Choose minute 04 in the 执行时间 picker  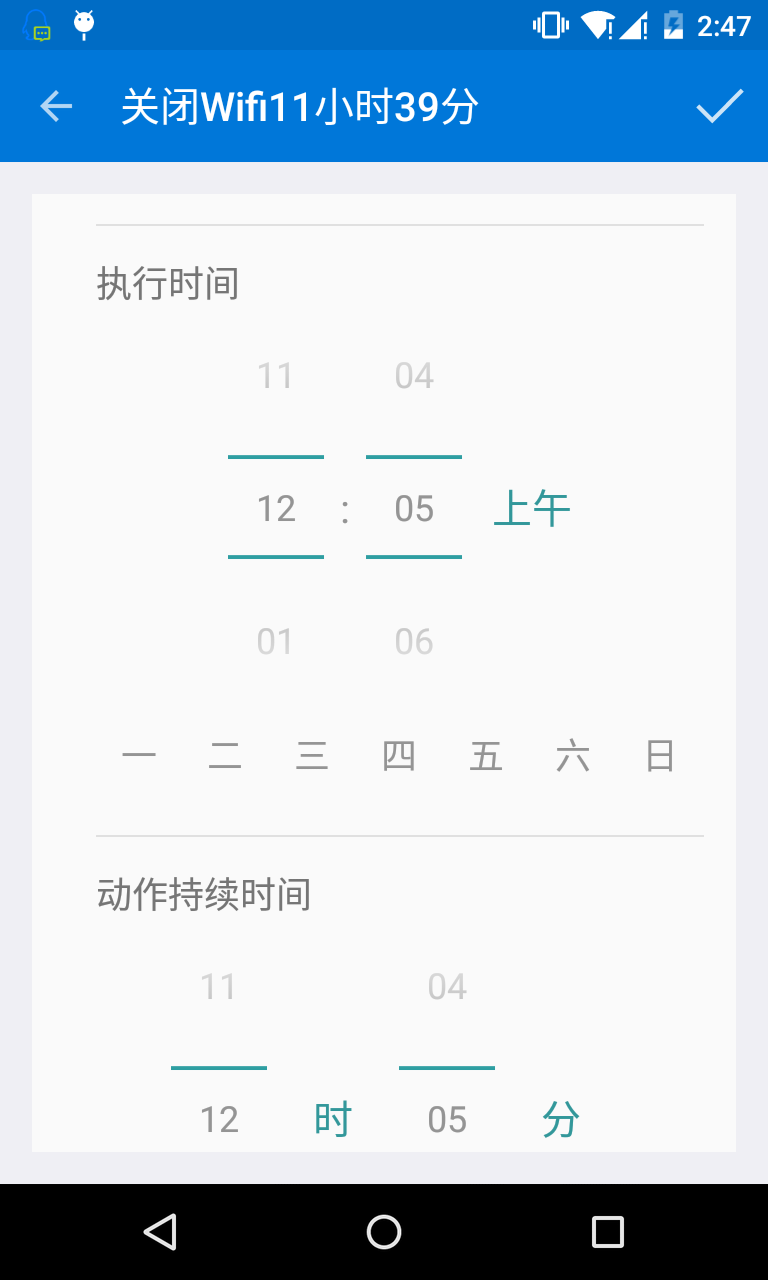[x=414, y=376]
